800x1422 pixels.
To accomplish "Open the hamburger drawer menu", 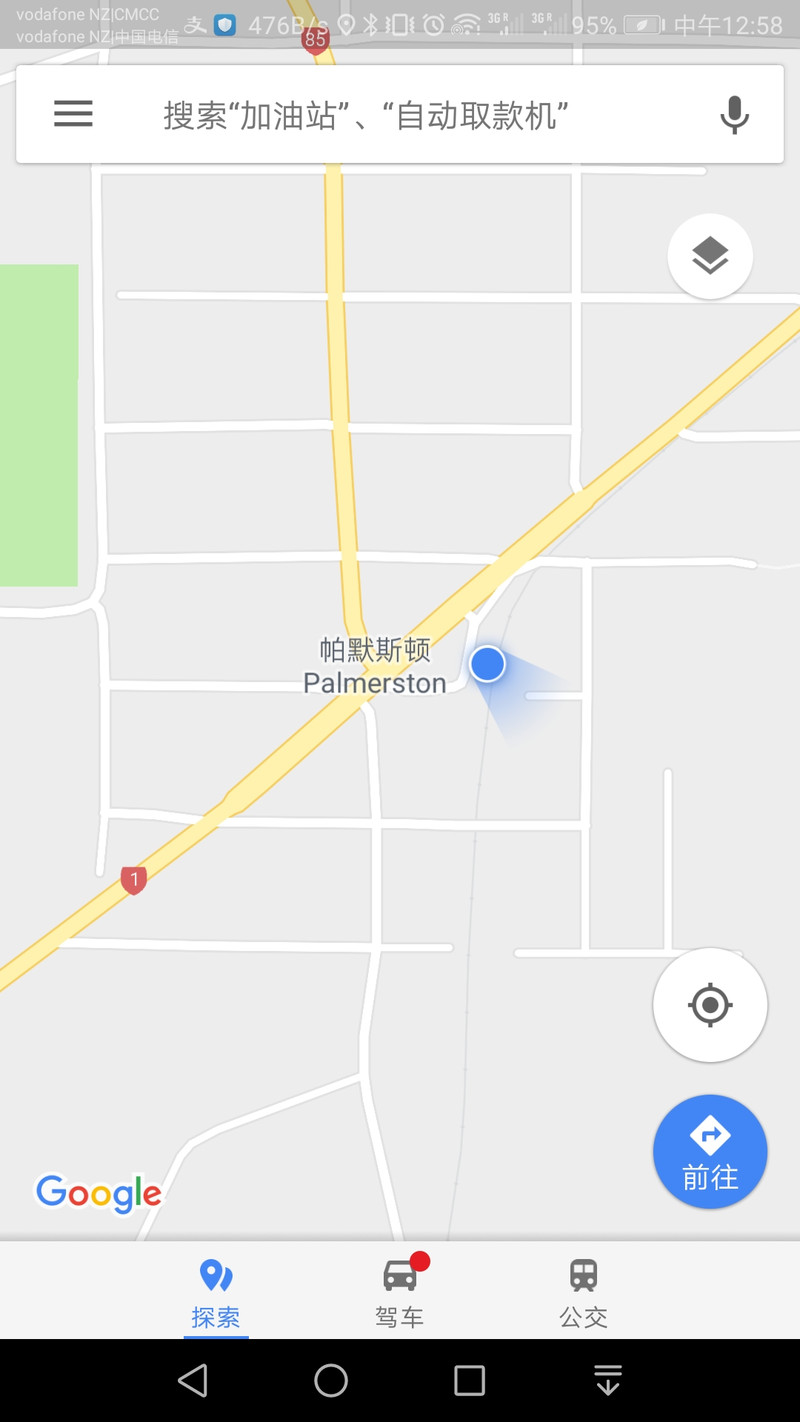I will 73,114.
